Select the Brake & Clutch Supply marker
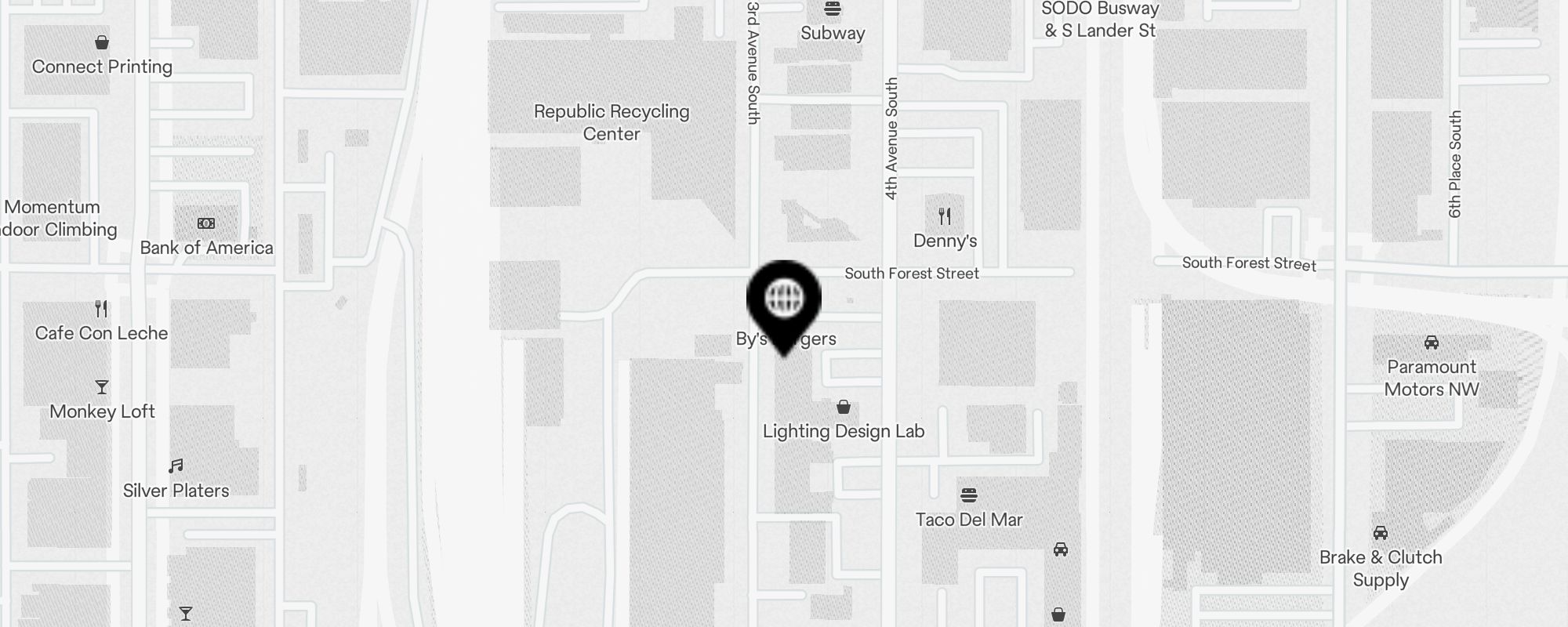Viewport: 1568px width, 627px height. click(1381, 533)
